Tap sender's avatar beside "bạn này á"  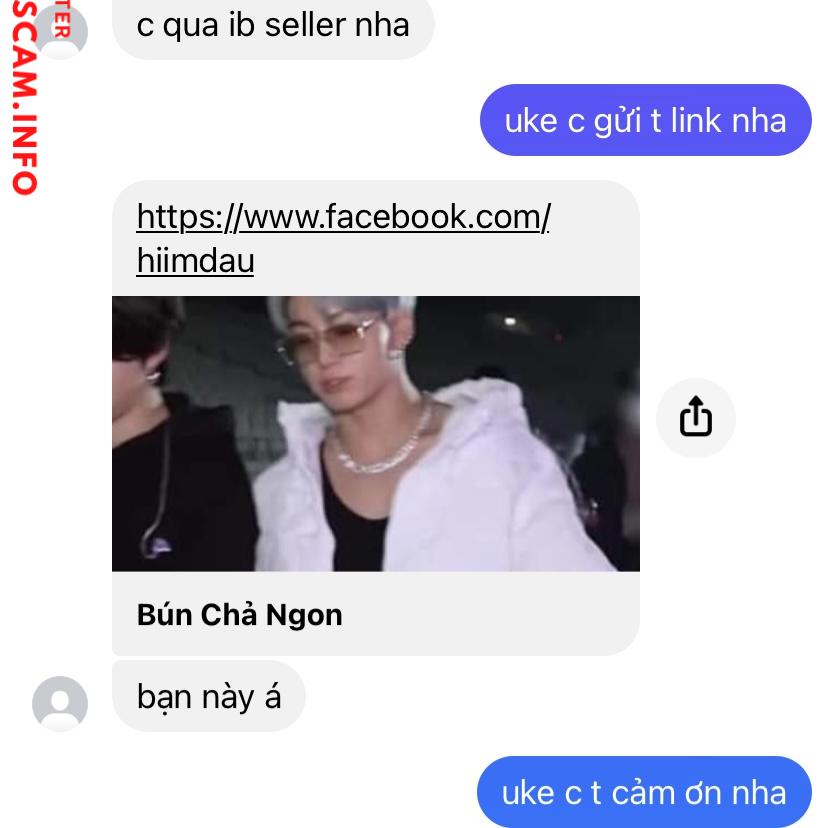pos(60,702)
